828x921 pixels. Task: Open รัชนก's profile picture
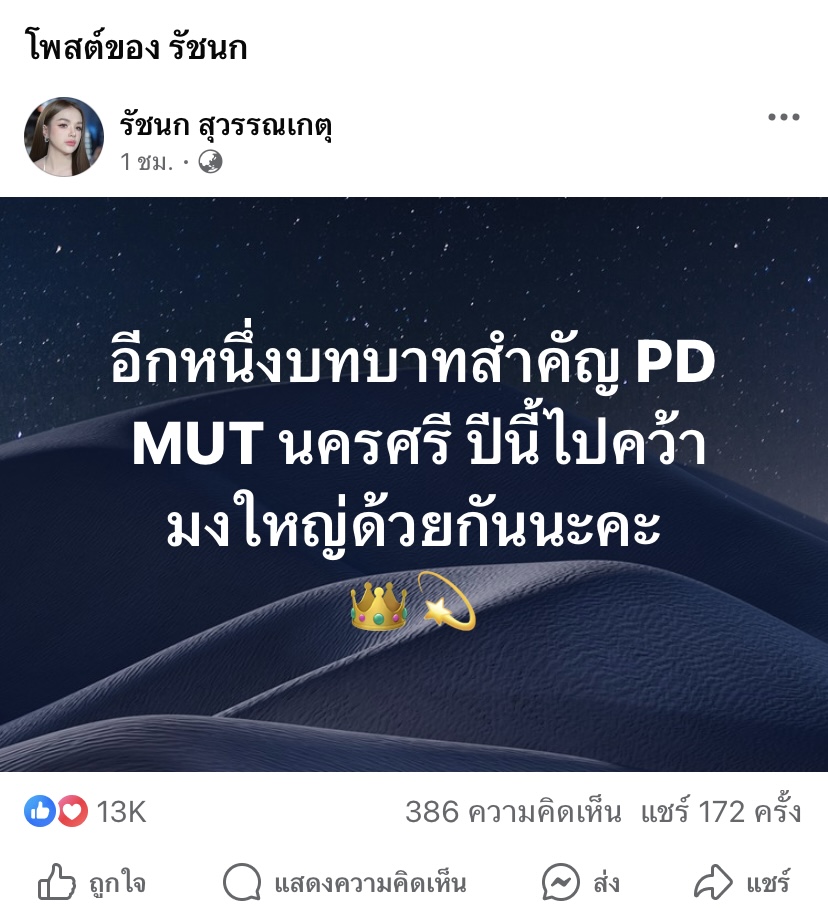pos(64,137)
